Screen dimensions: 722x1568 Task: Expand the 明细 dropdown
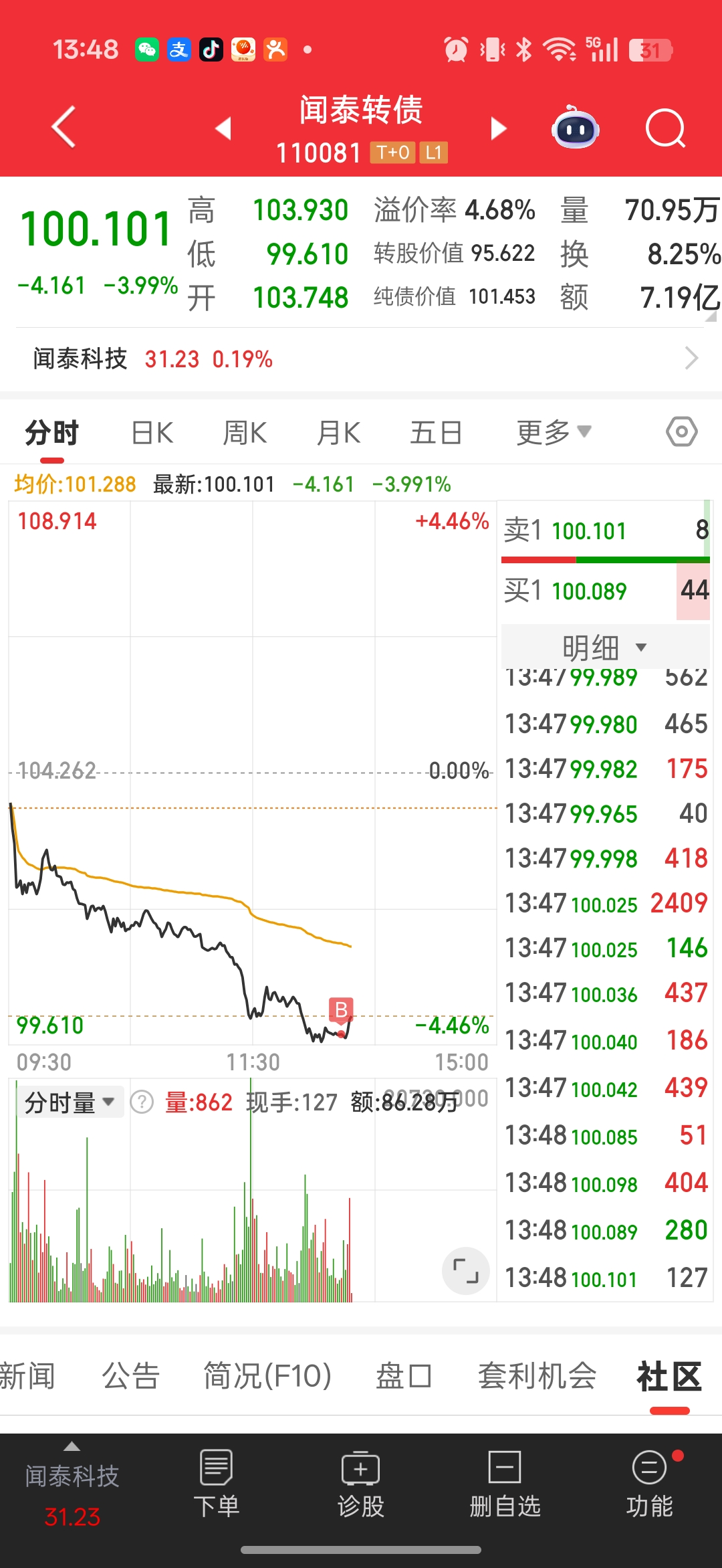pyautogui.click(x=604, y=647)
